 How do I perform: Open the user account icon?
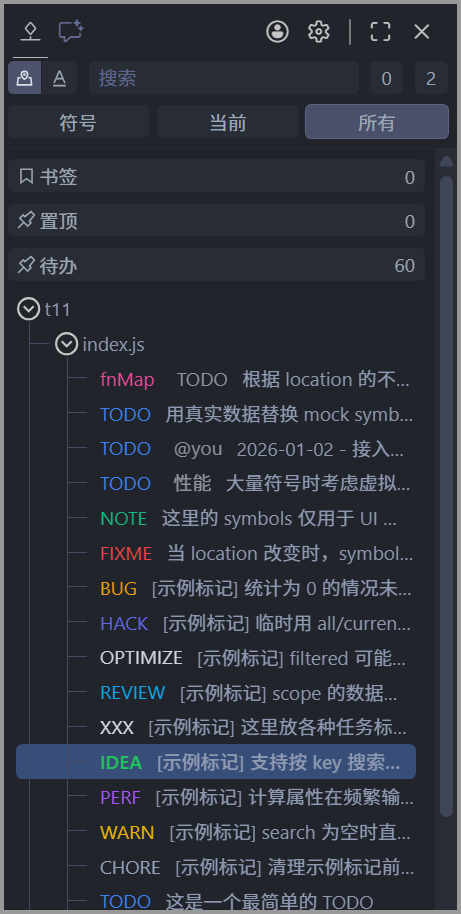(x=277, y=31)
